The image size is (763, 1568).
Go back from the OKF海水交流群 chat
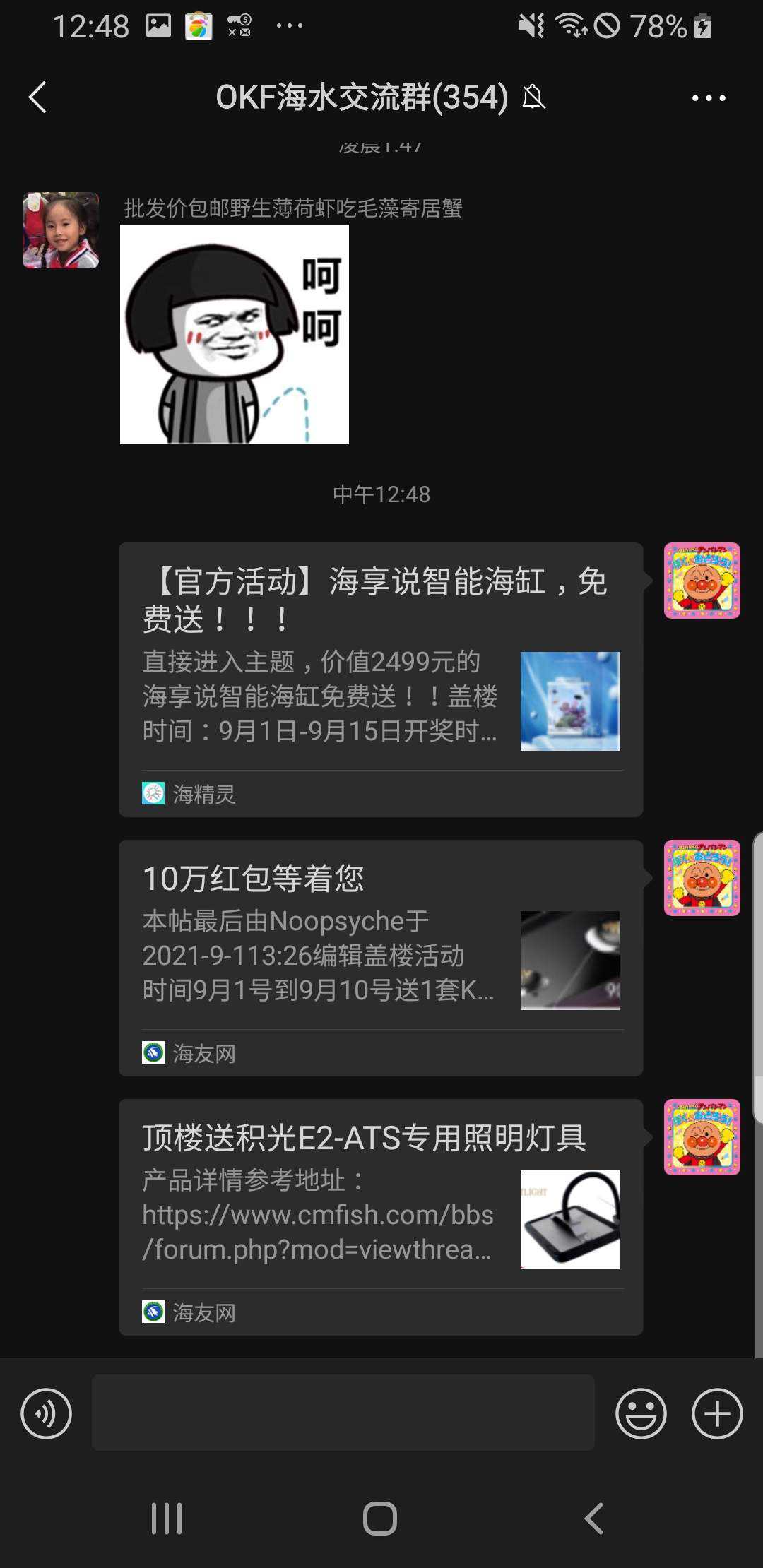click(x=38, y=97)
